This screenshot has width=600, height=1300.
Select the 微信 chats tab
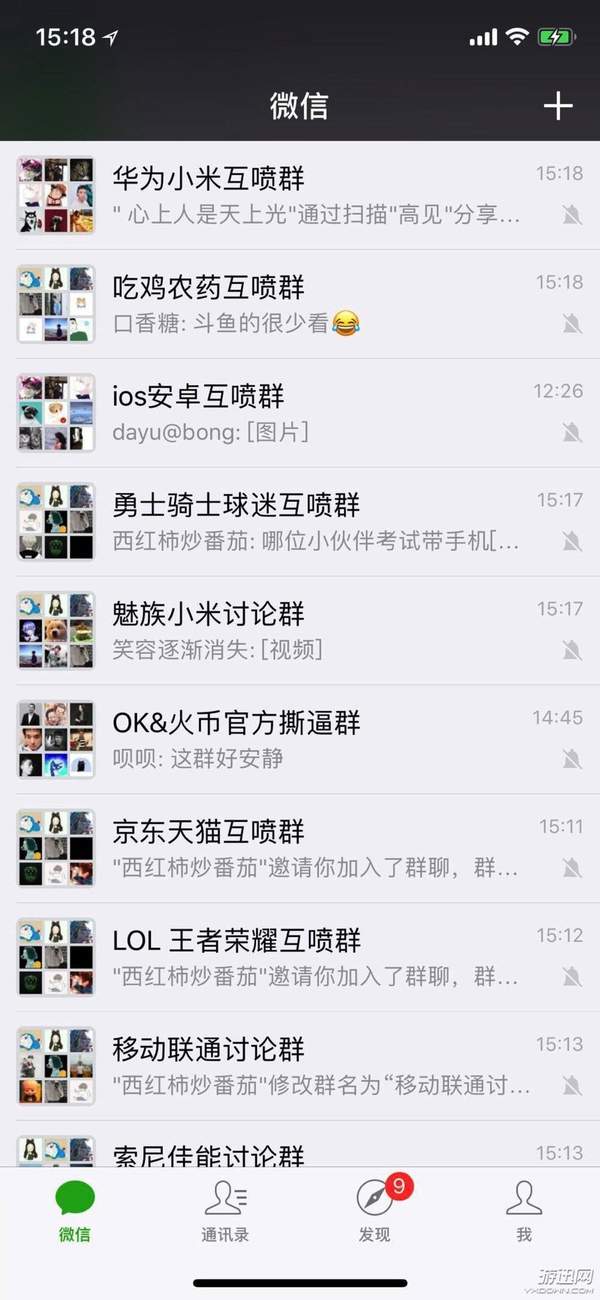pos(75,1211)
